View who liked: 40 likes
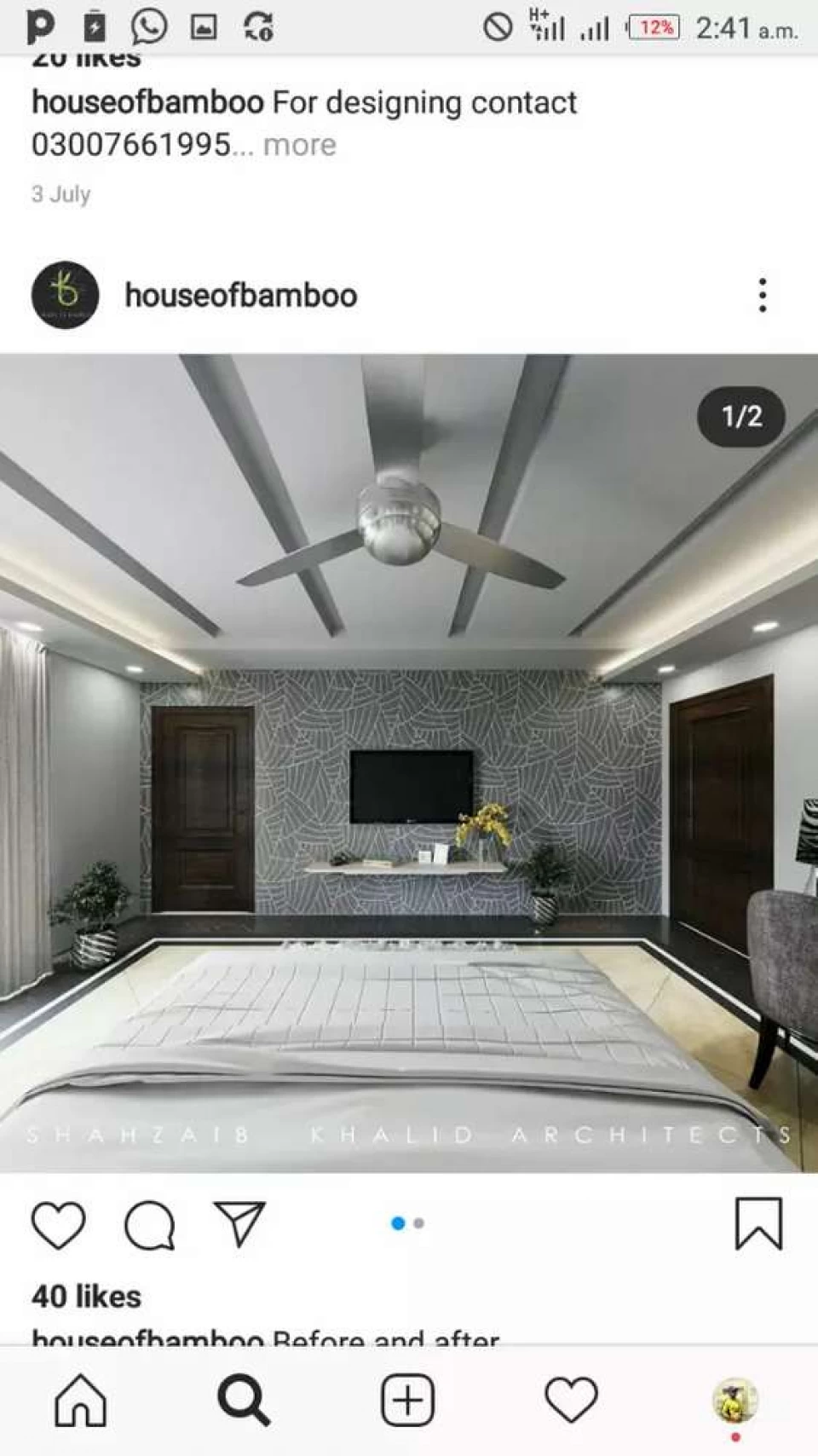 86,1297
